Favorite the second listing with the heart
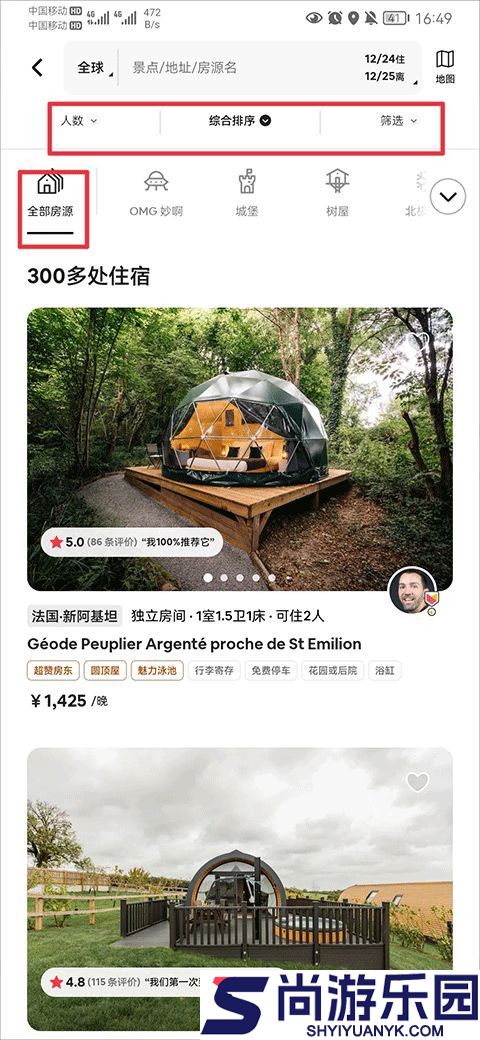 coord(418,782)
